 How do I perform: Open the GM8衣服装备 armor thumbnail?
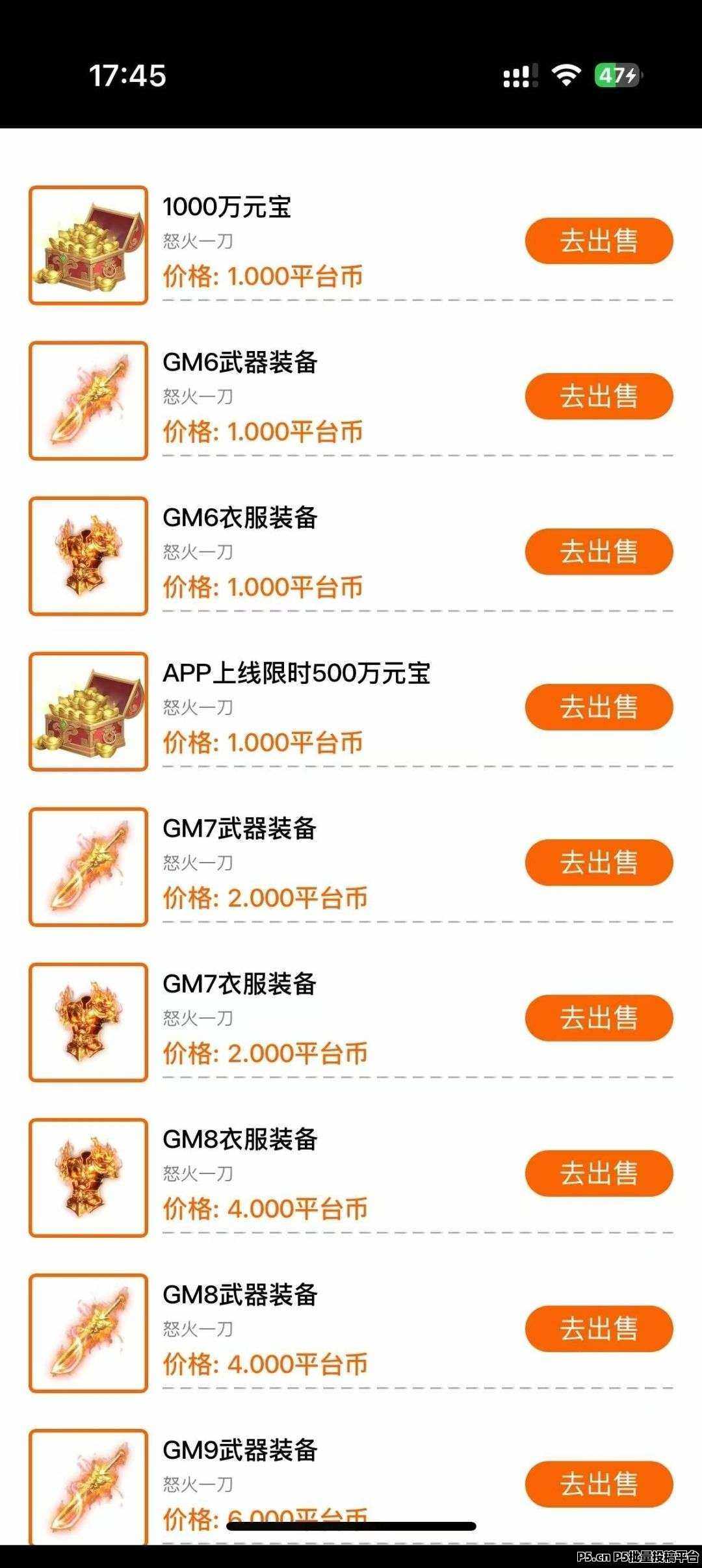tap(88, 1177)
